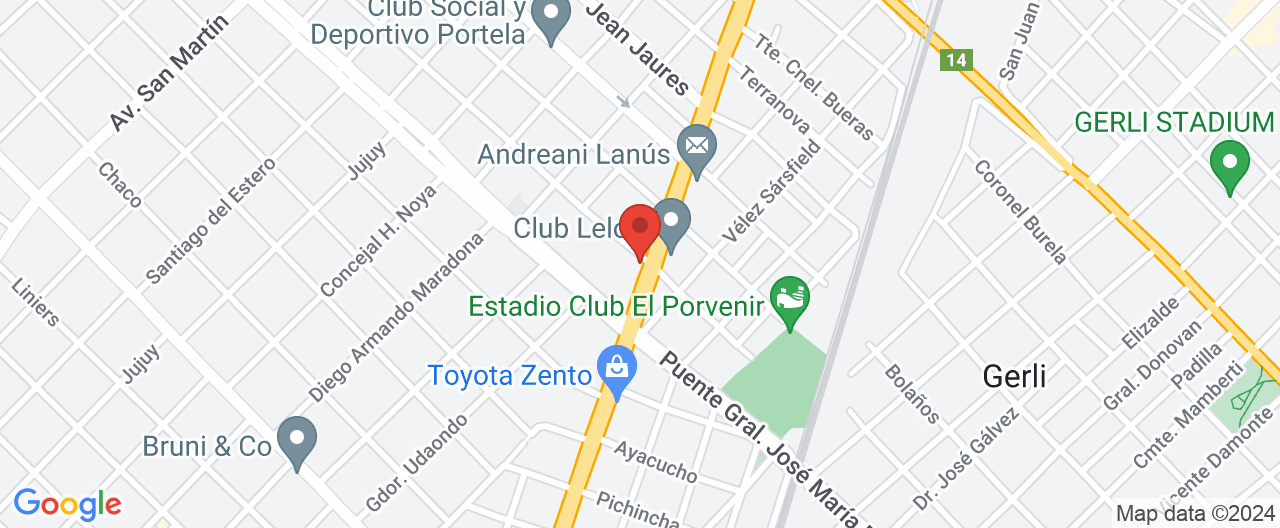Select the Bruni & Co place pin
The image size is (1280, 528).
click(297, 440)
